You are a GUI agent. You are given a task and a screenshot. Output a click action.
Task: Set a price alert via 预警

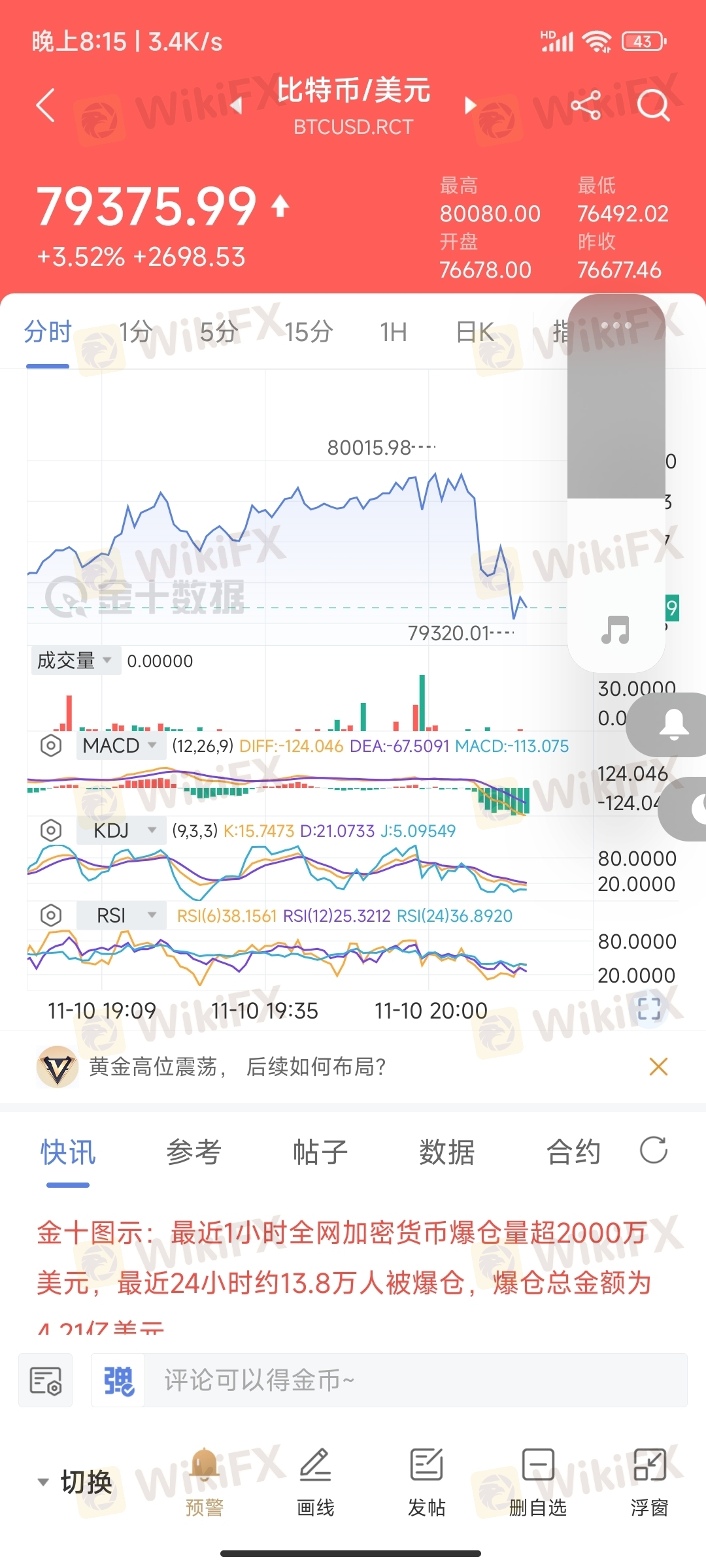205,1482
